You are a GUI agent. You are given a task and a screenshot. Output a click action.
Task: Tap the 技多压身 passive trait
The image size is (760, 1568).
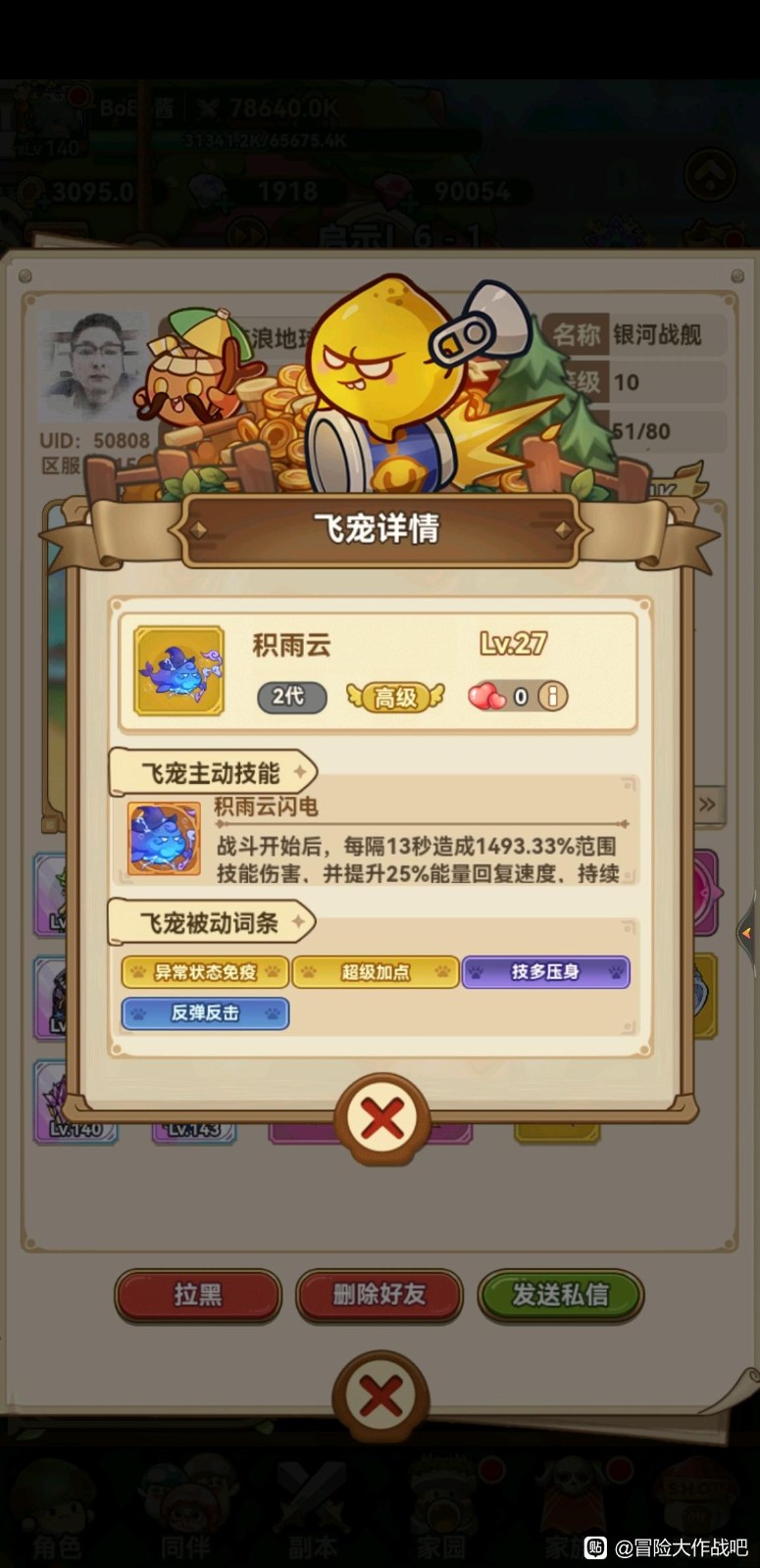pos(545,972)
